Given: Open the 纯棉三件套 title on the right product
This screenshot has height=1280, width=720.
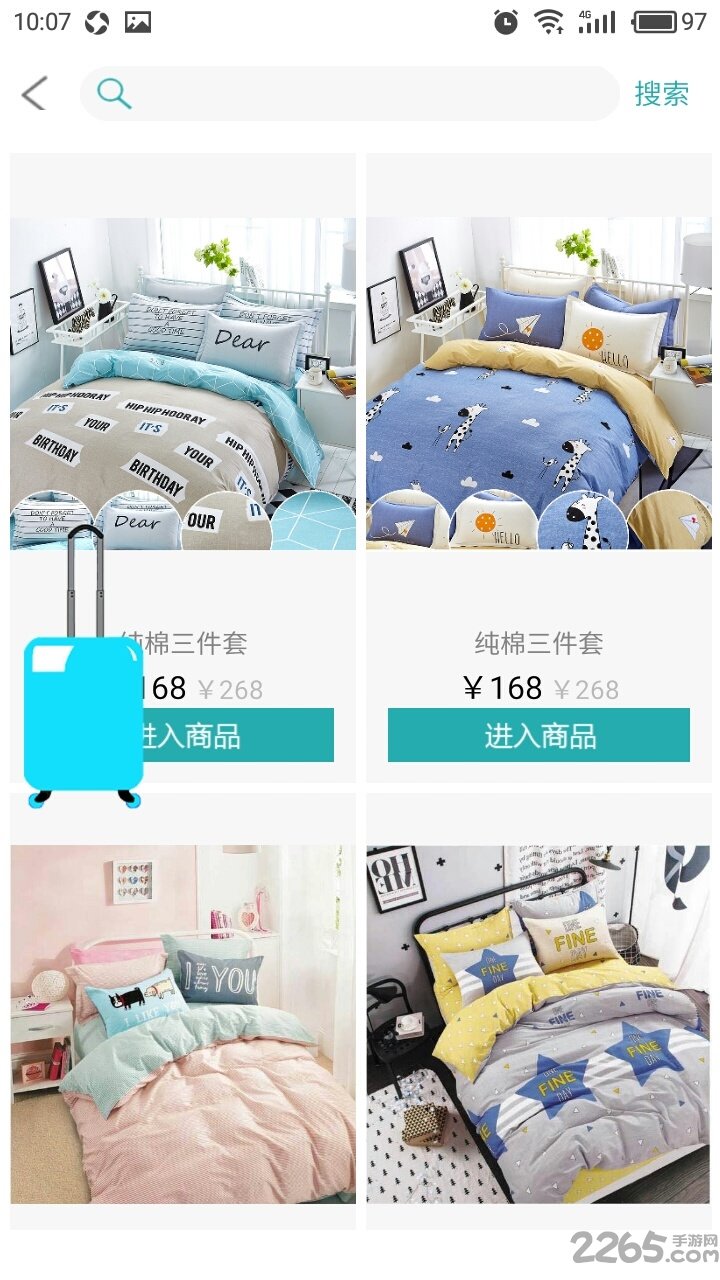Looking at the screenshot, I should tap(540, 645).
